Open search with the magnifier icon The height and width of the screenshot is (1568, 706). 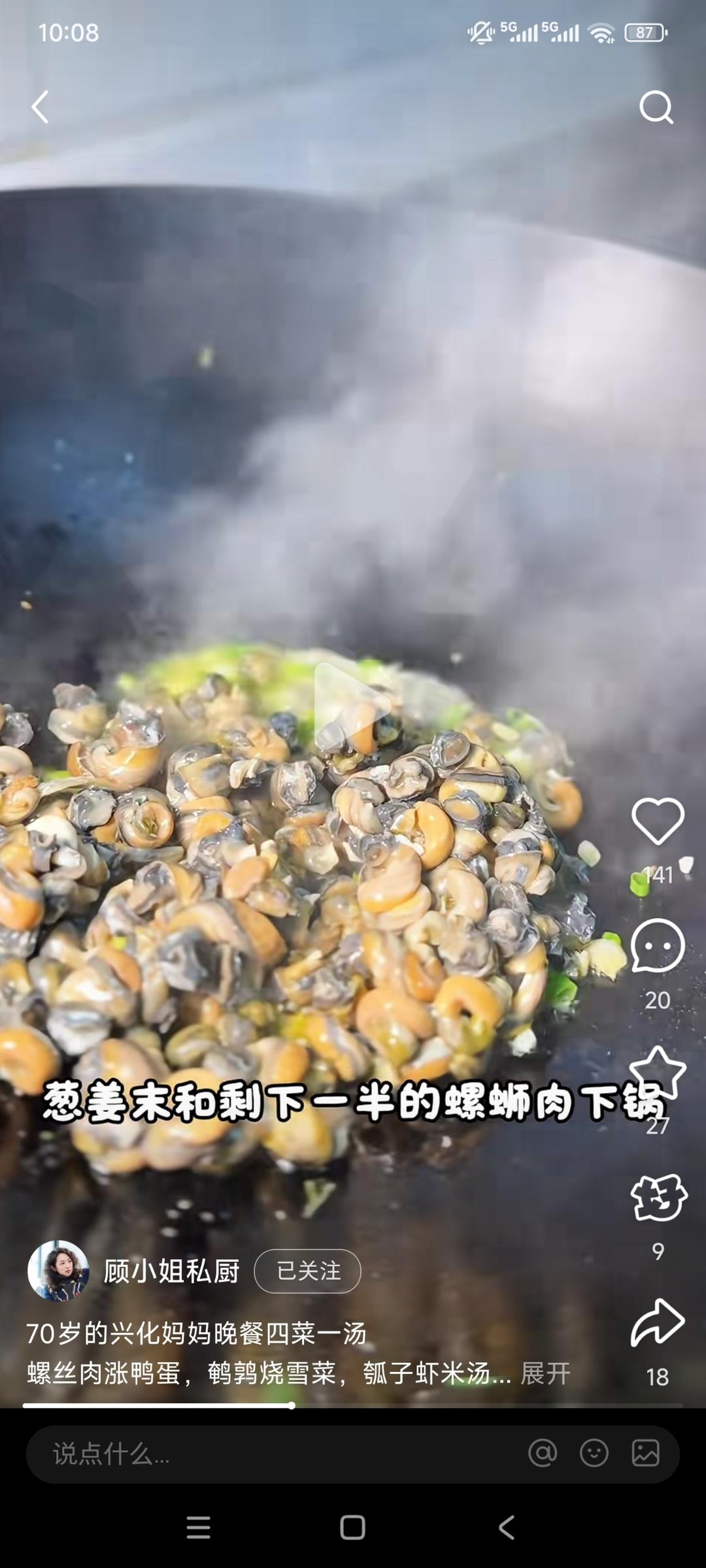tap(656, 107)
